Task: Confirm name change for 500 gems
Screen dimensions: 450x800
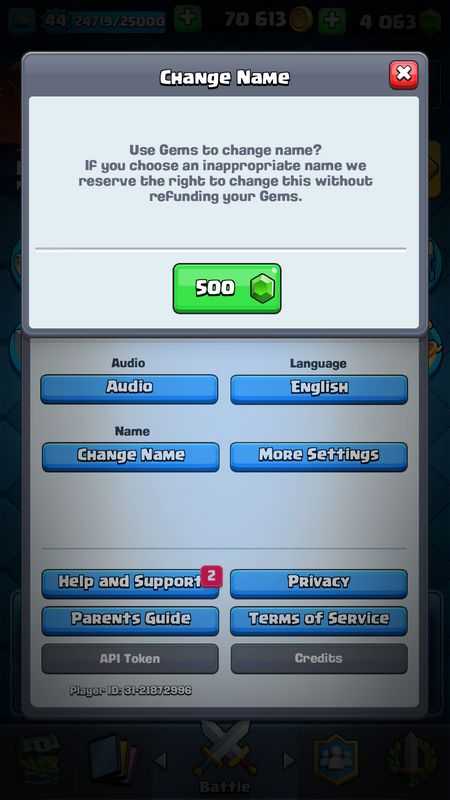Action: click(227, 288)
